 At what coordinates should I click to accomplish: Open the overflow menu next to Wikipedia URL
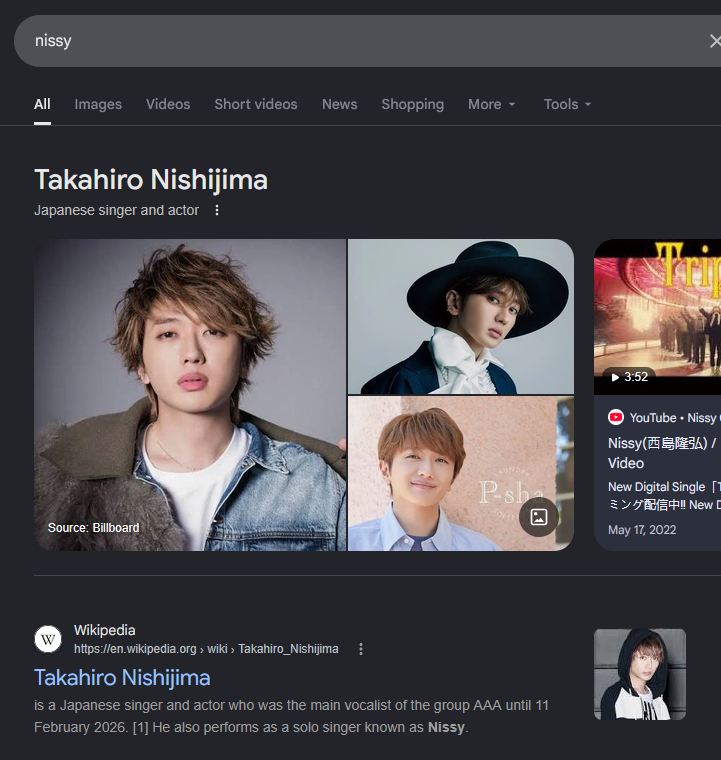pos(360,649)
